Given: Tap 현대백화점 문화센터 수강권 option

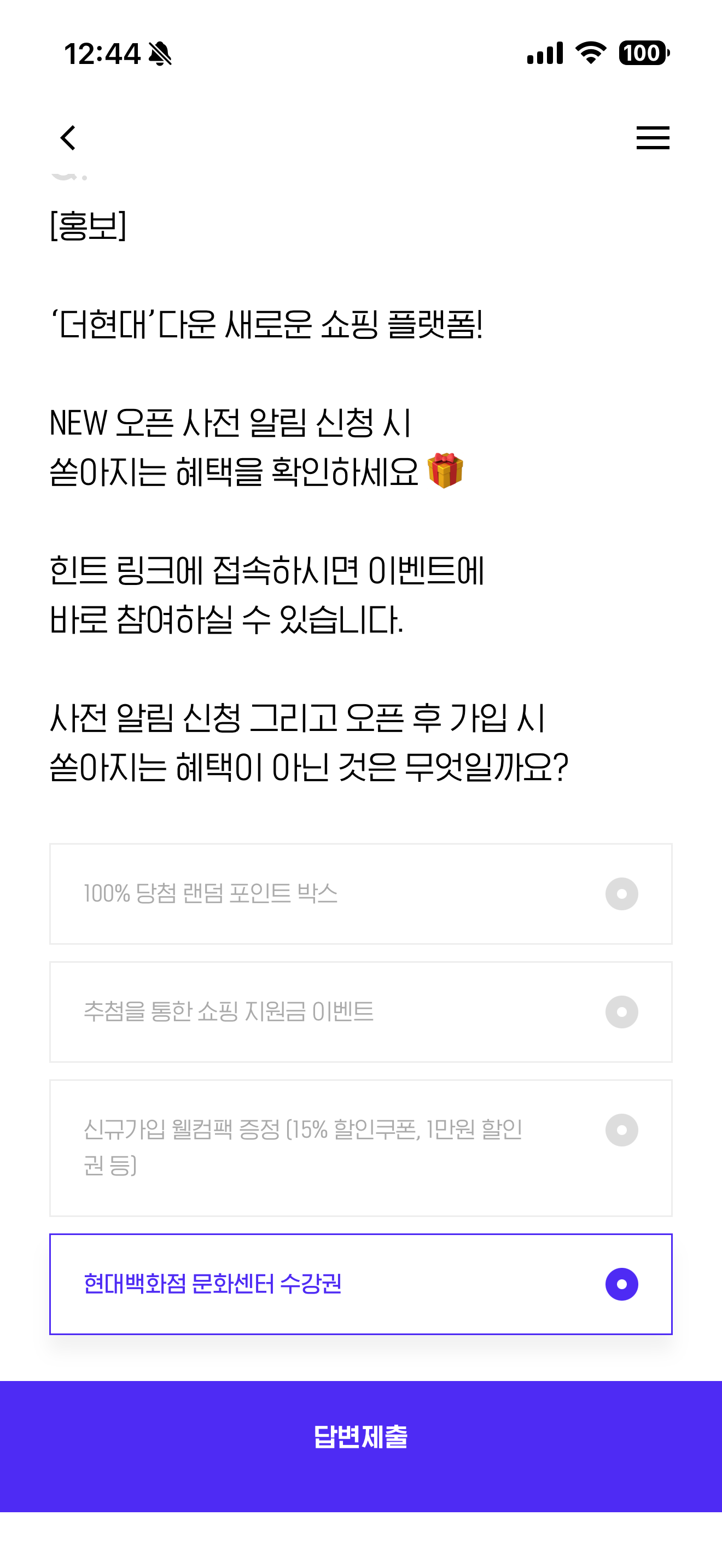Looking at the screenshot, I should [x=361, y=1284].
